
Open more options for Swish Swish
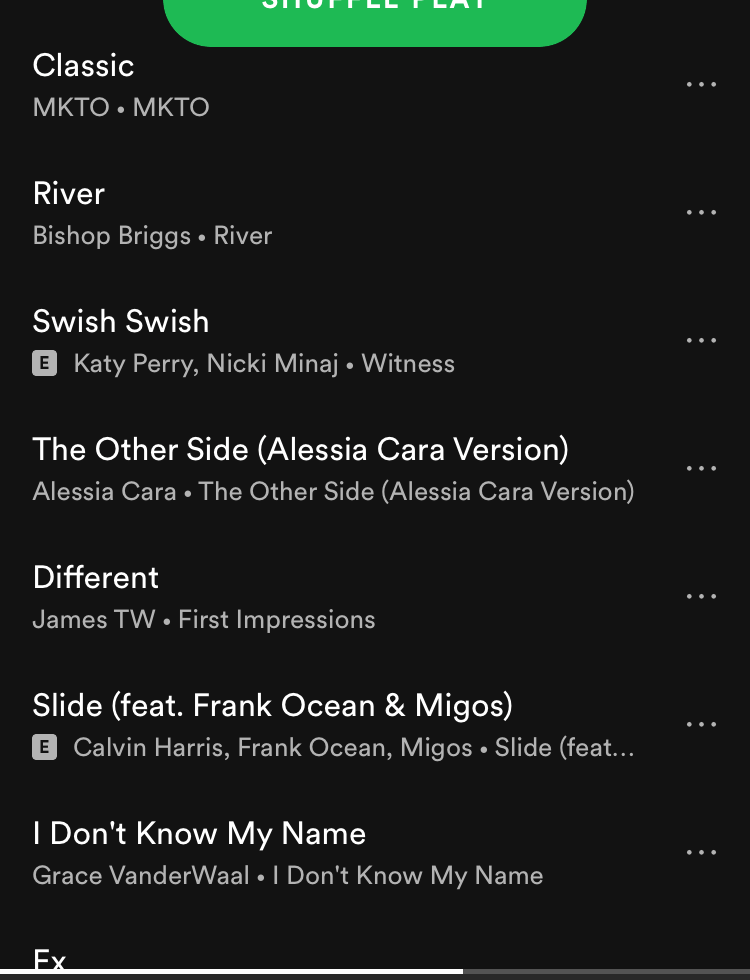coord(701,341)
